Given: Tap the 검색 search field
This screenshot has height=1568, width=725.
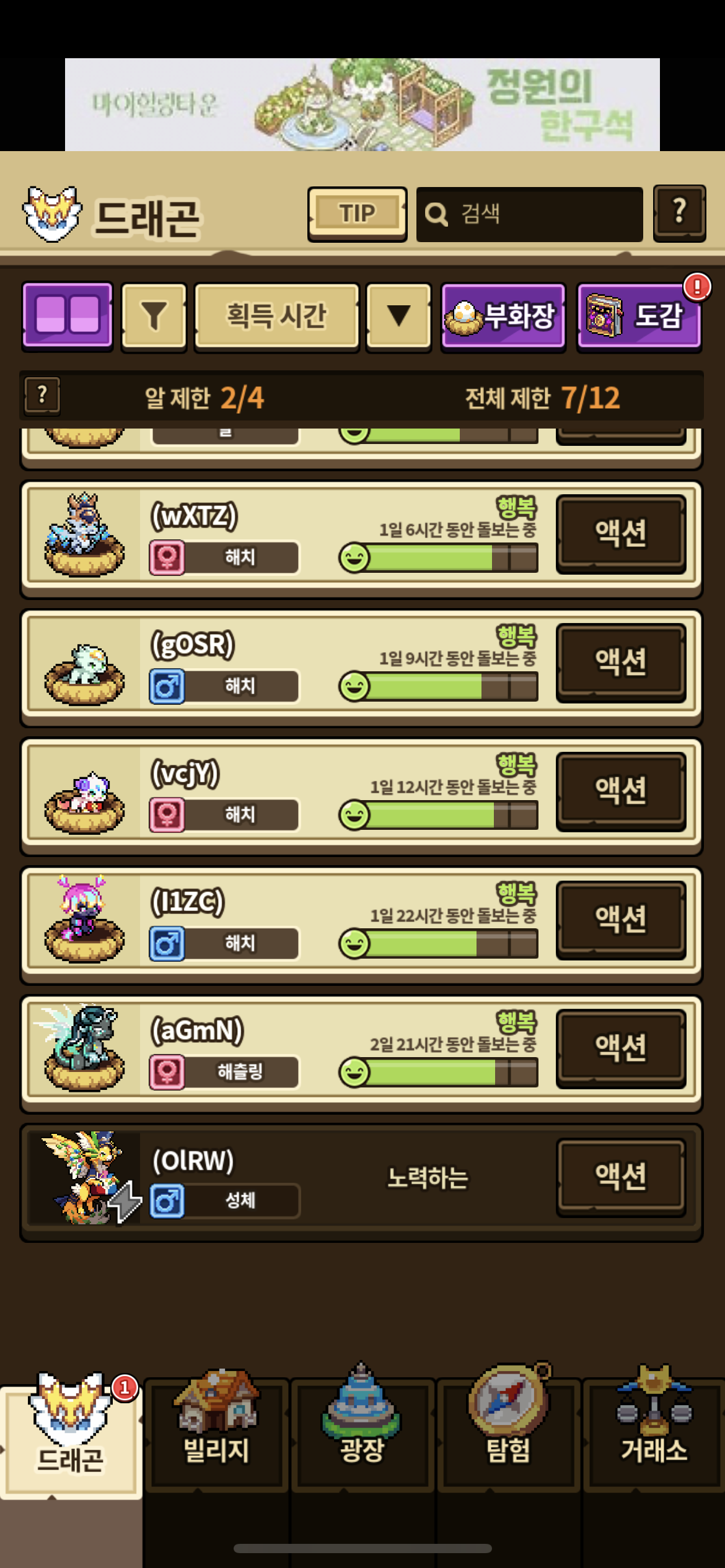Looking at the screenshot, I should pyautogui.click(x=529, y=214).
